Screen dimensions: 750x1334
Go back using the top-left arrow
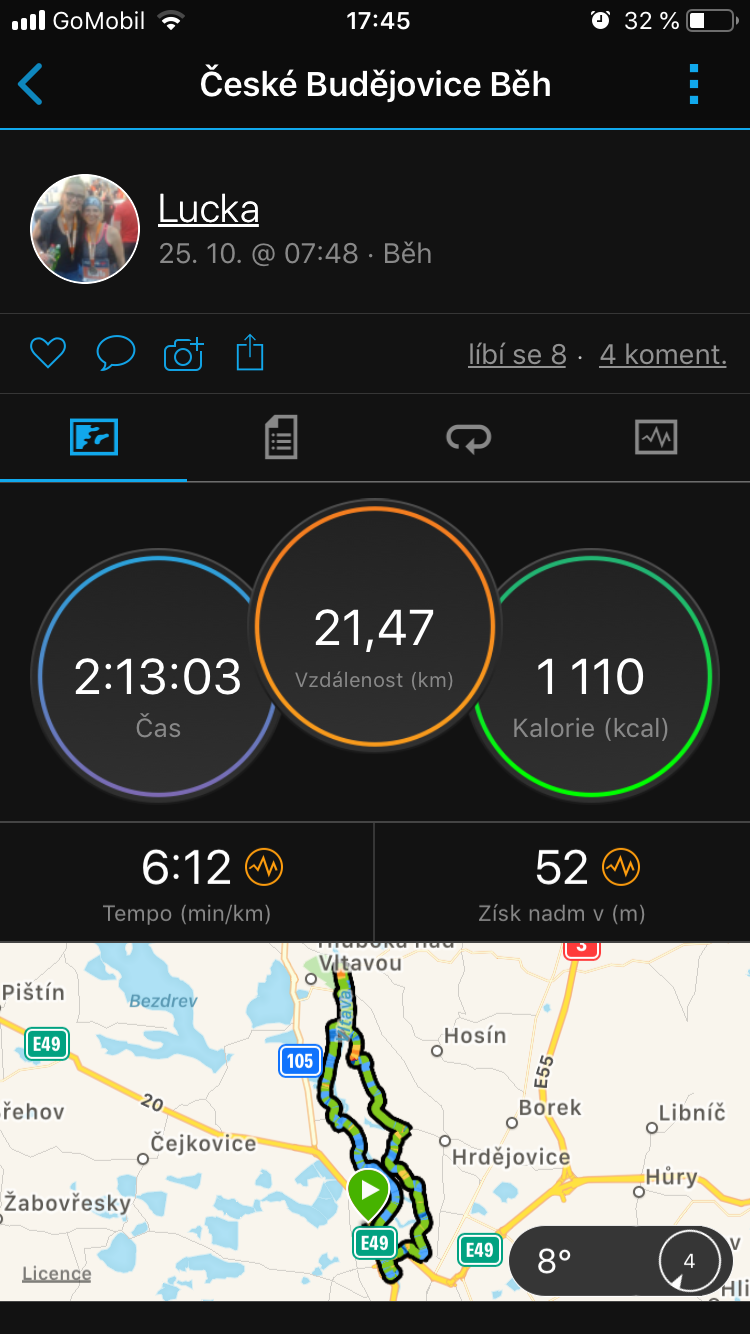tap(30, 84)
